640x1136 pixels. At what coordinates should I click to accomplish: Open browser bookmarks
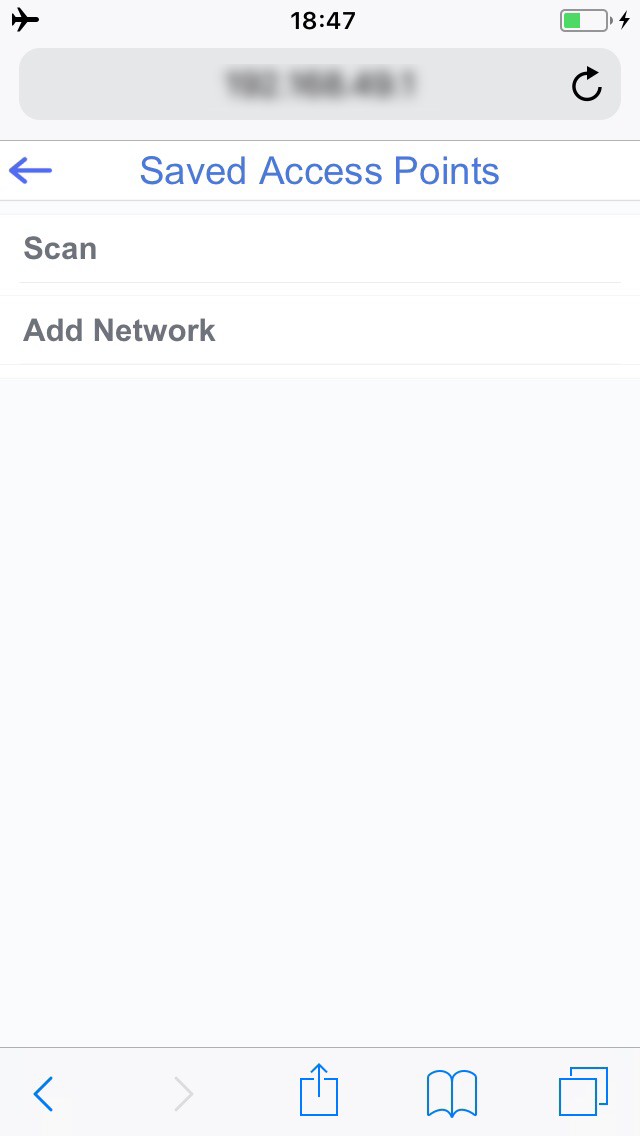tap(452, 1093)
